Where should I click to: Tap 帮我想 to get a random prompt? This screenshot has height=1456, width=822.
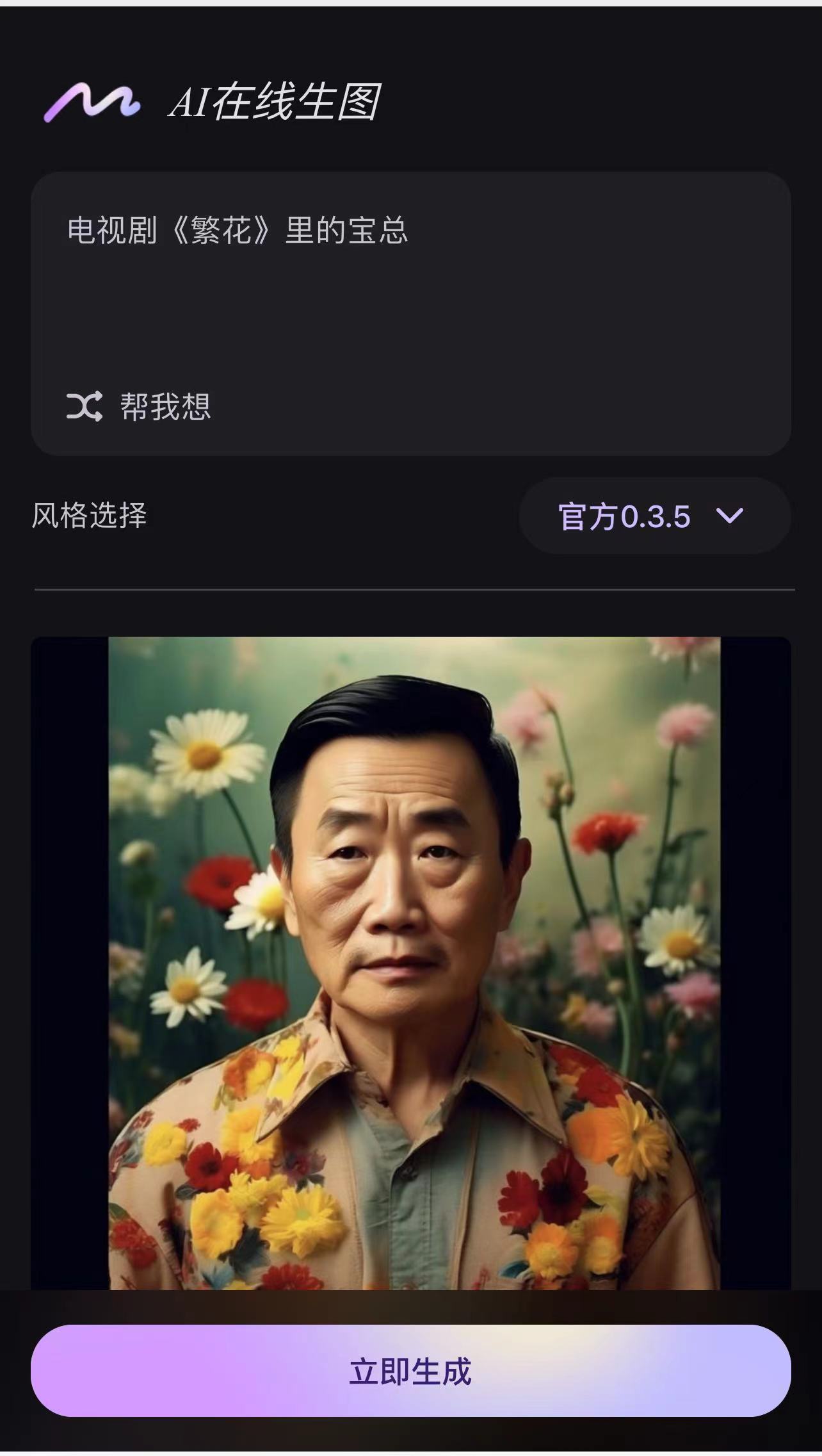point(139,406)
